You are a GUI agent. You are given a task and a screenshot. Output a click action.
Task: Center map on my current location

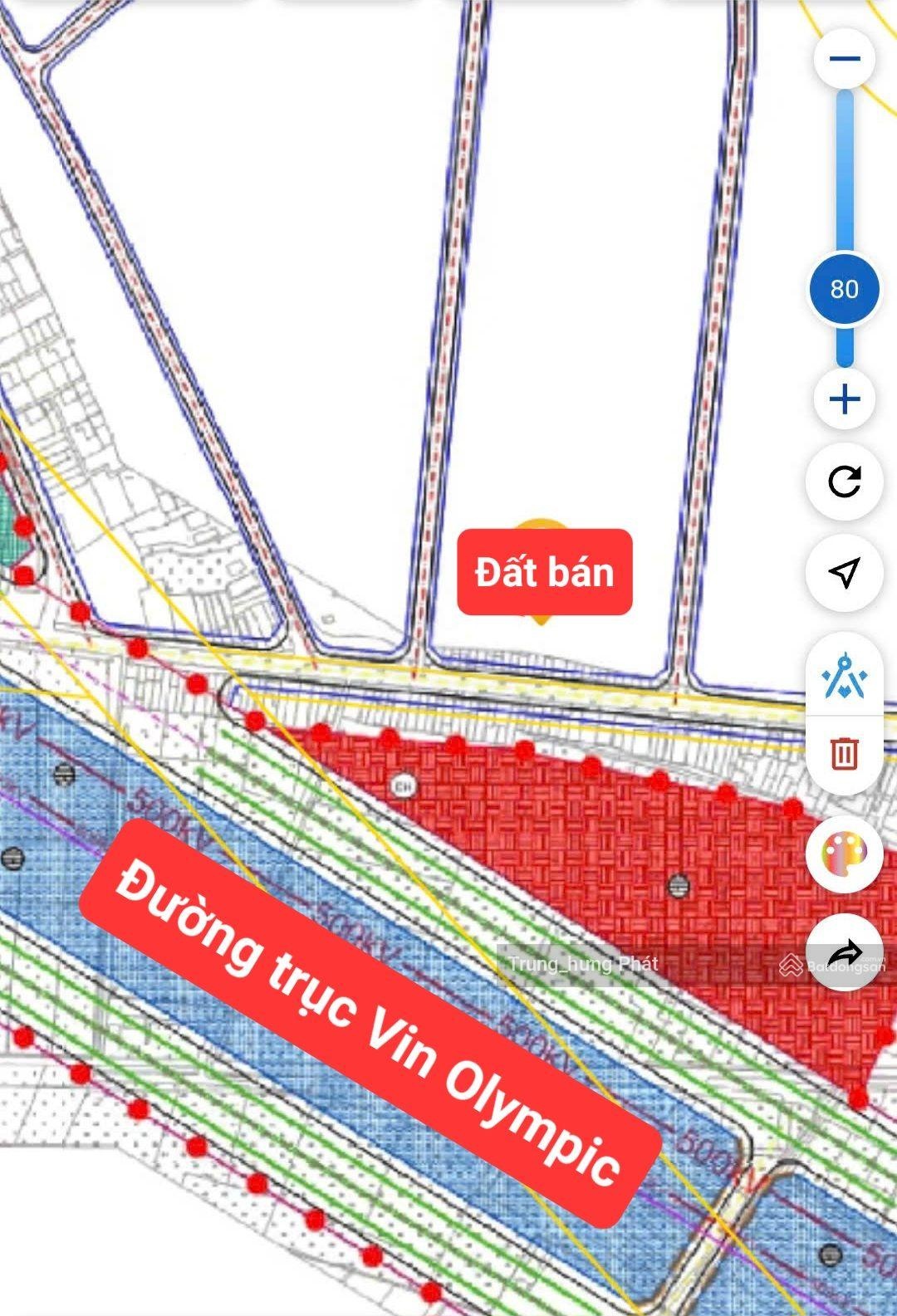845,572
